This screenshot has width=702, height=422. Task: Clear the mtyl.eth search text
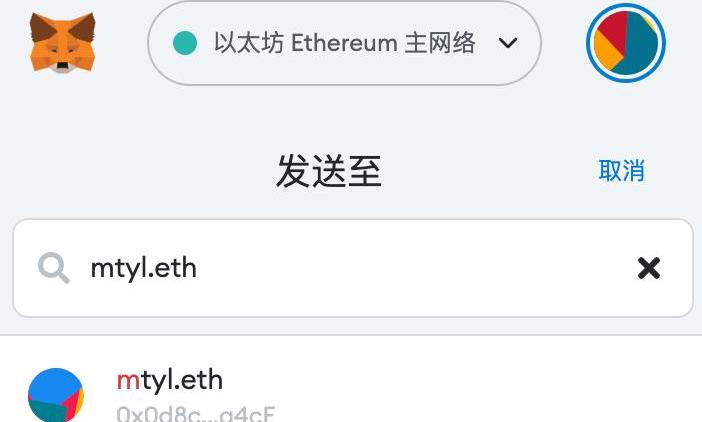coord(649,267)
